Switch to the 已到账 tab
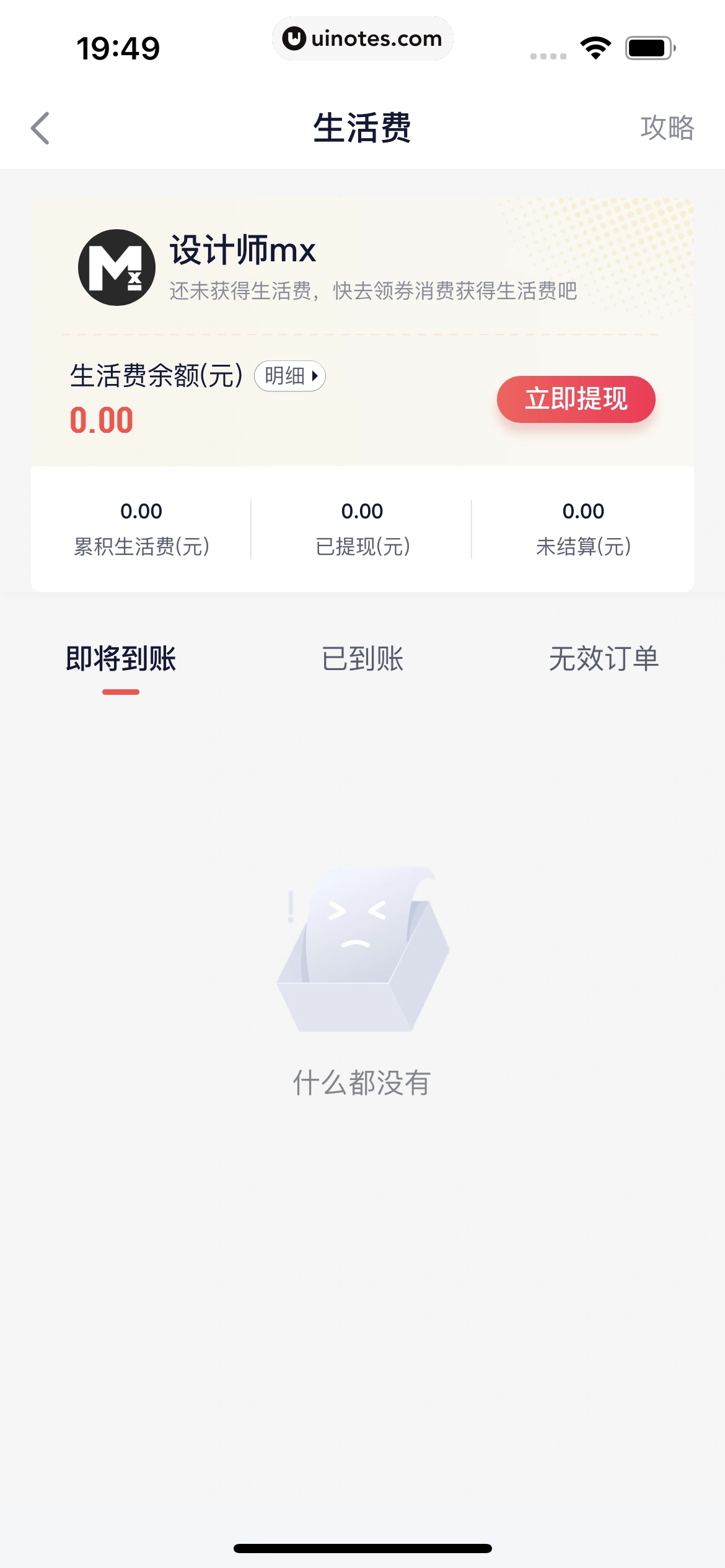The image size is (725, 1568). (362, 660)
